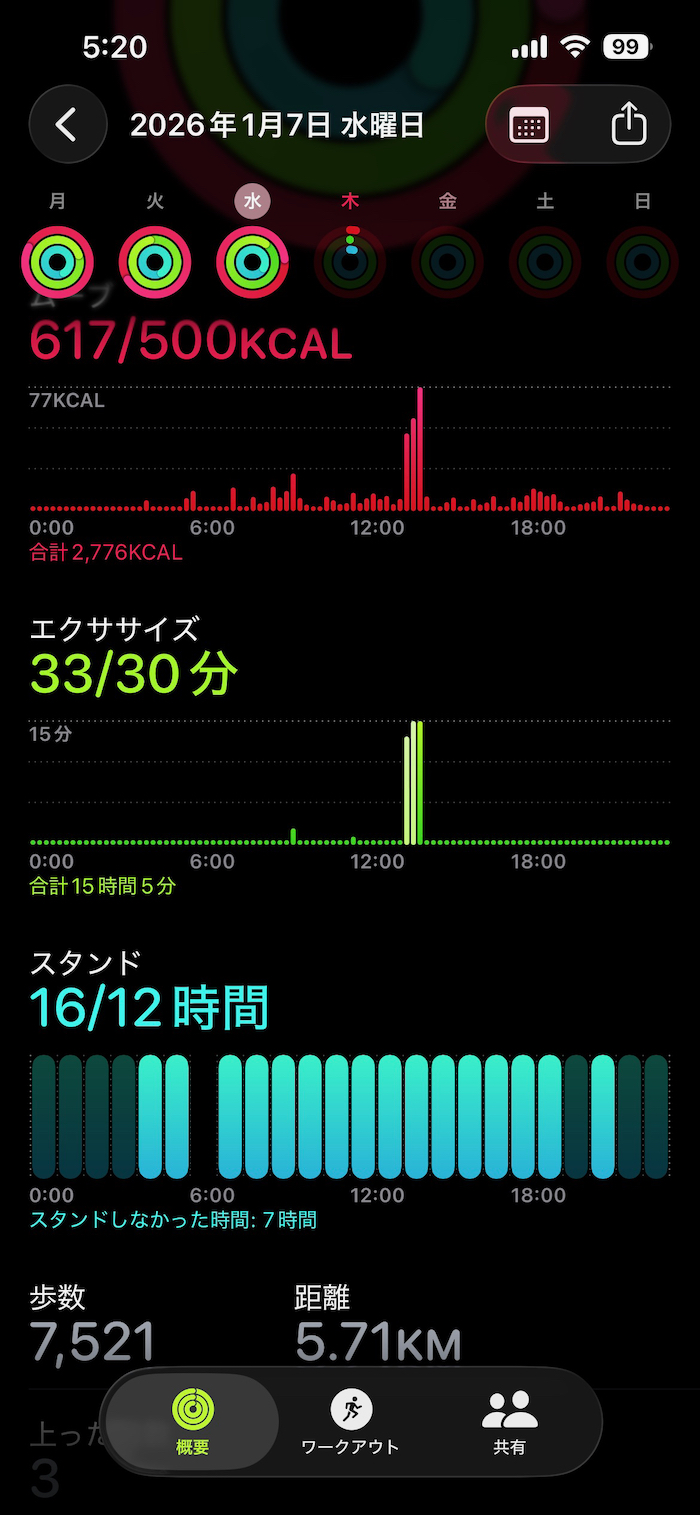
Task: Open the calendar view
Action: click(529, 125)
